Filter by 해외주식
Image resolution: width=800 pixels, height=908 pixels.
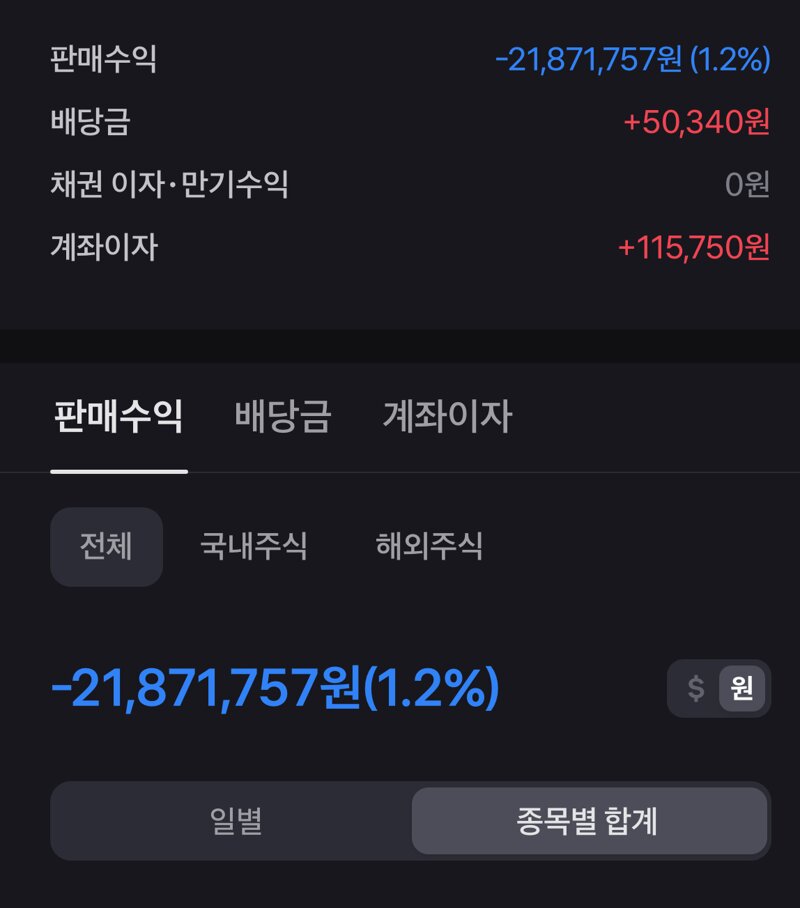pyautogui.click(x=429, y=546)
